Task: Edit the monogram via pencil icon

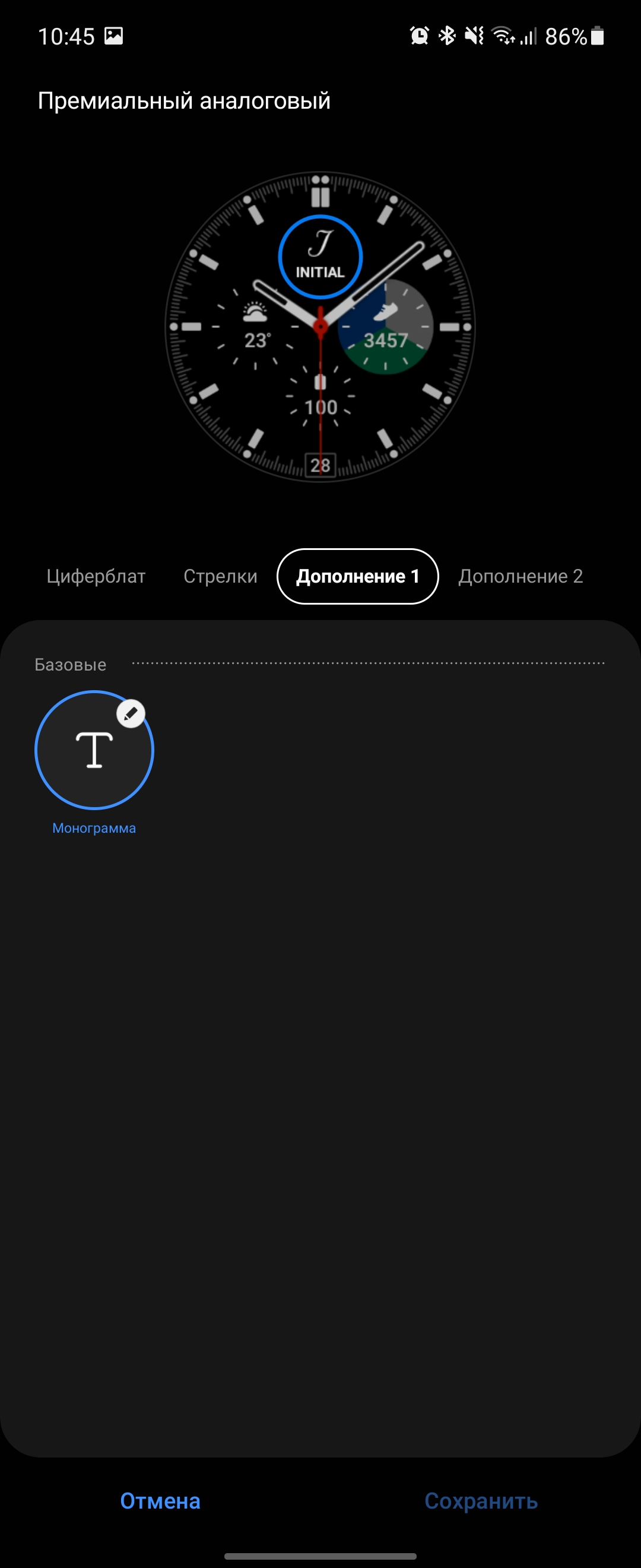Action: click(131, 713)
